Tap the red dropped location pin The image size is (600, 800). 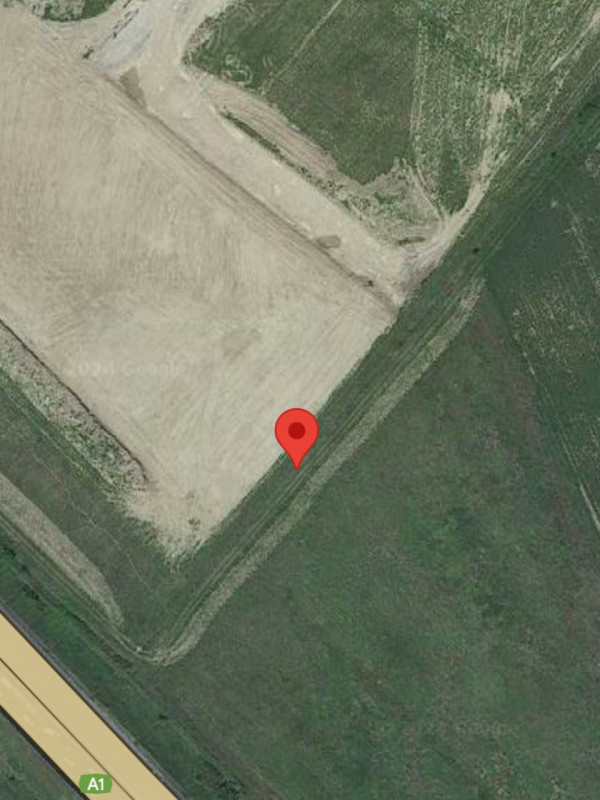pos(297,434)
